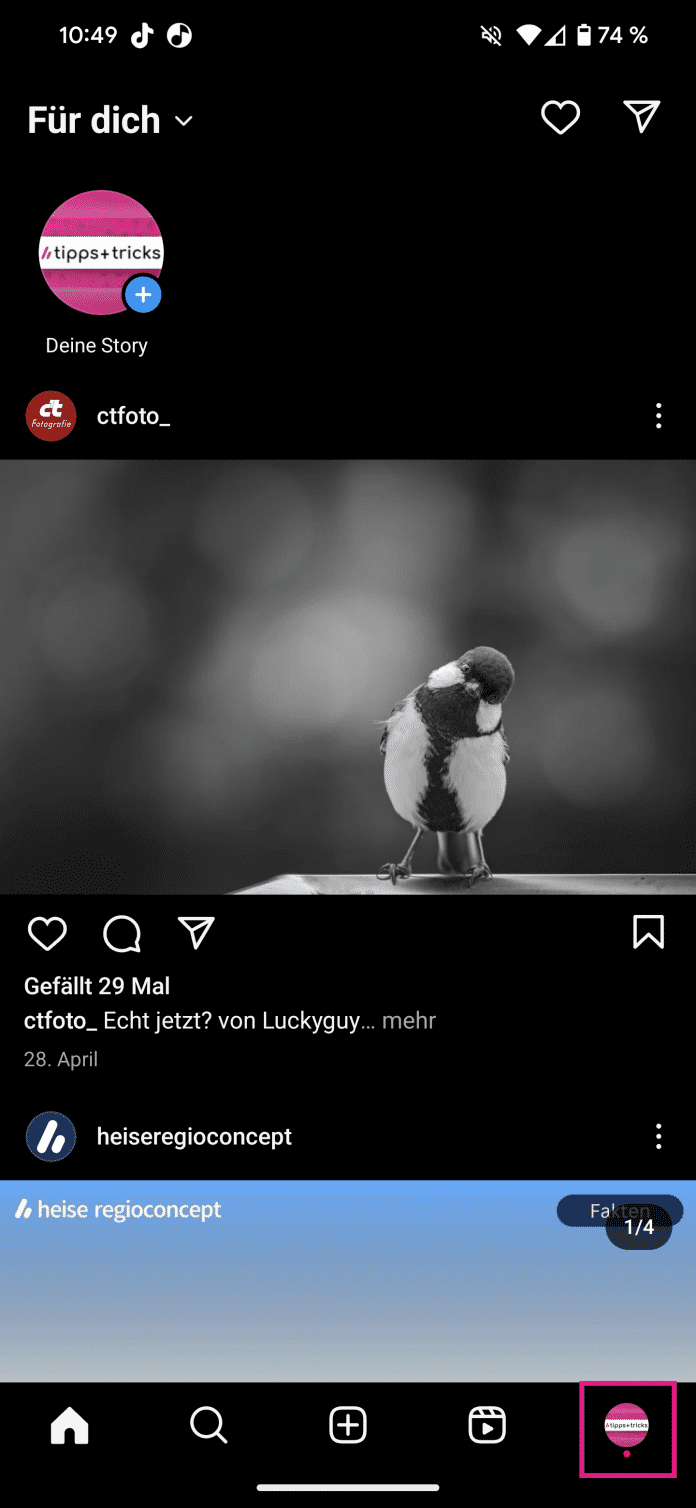This screenshot has width=696, height=1508.
Task: Open your profile tab
Action: [x=627, y=1426]
